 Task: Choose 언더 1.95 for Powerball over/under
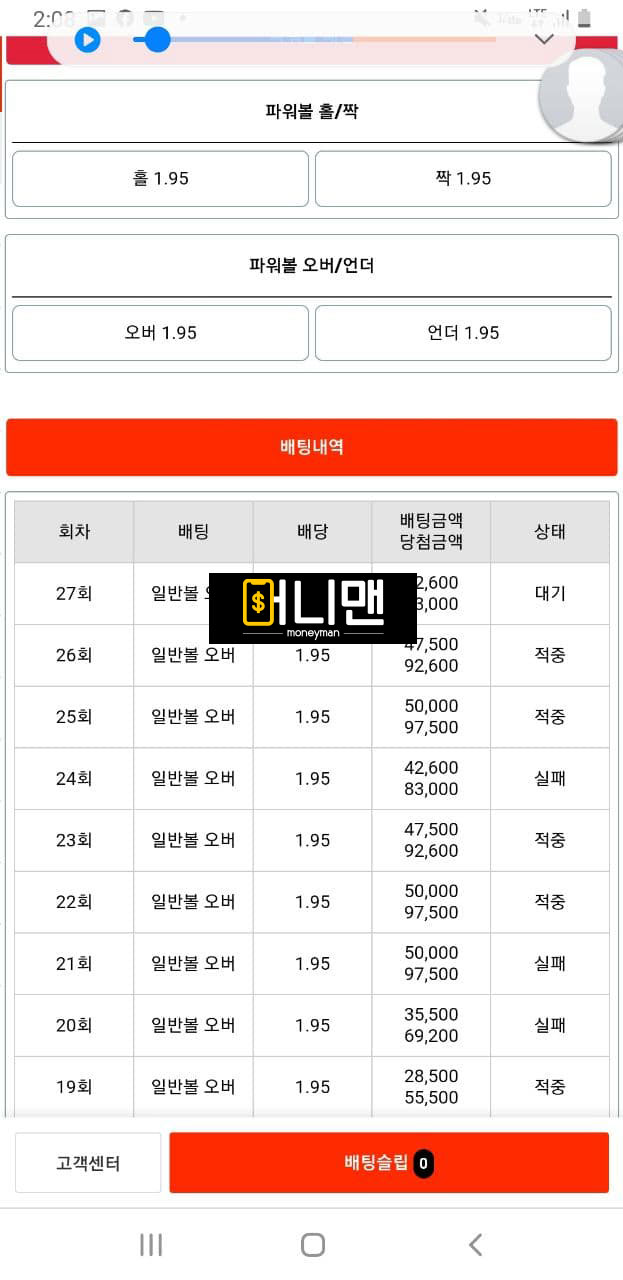[463, 333]
